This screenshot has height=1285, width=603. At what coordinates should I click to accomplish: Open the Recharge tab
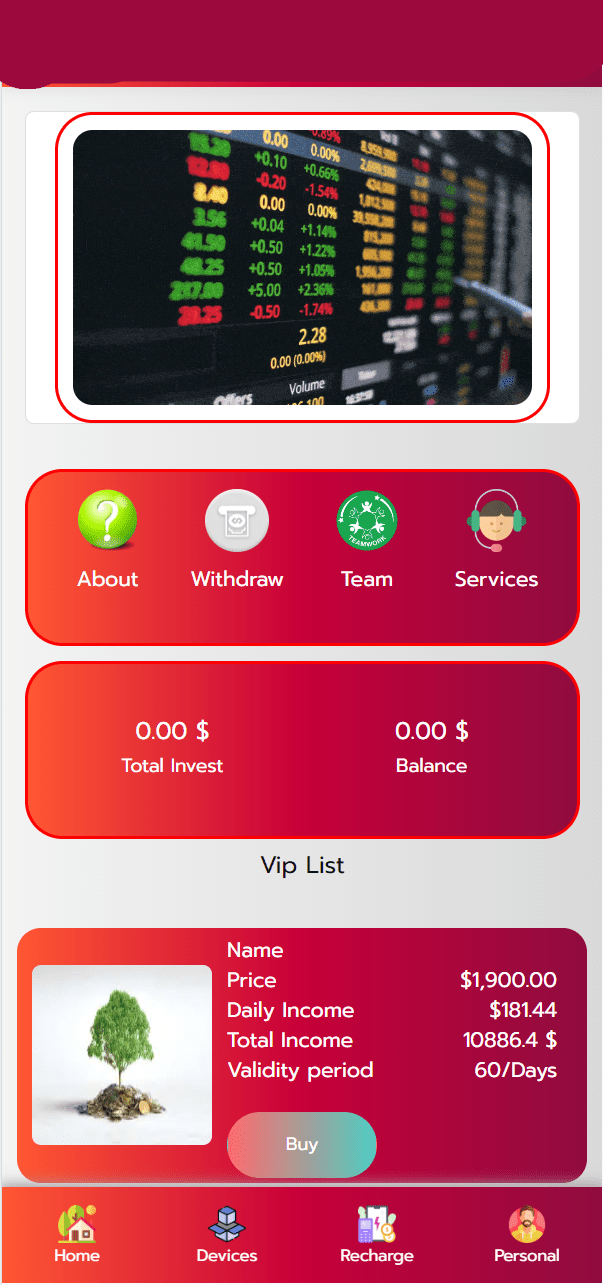coord(377,1236)
